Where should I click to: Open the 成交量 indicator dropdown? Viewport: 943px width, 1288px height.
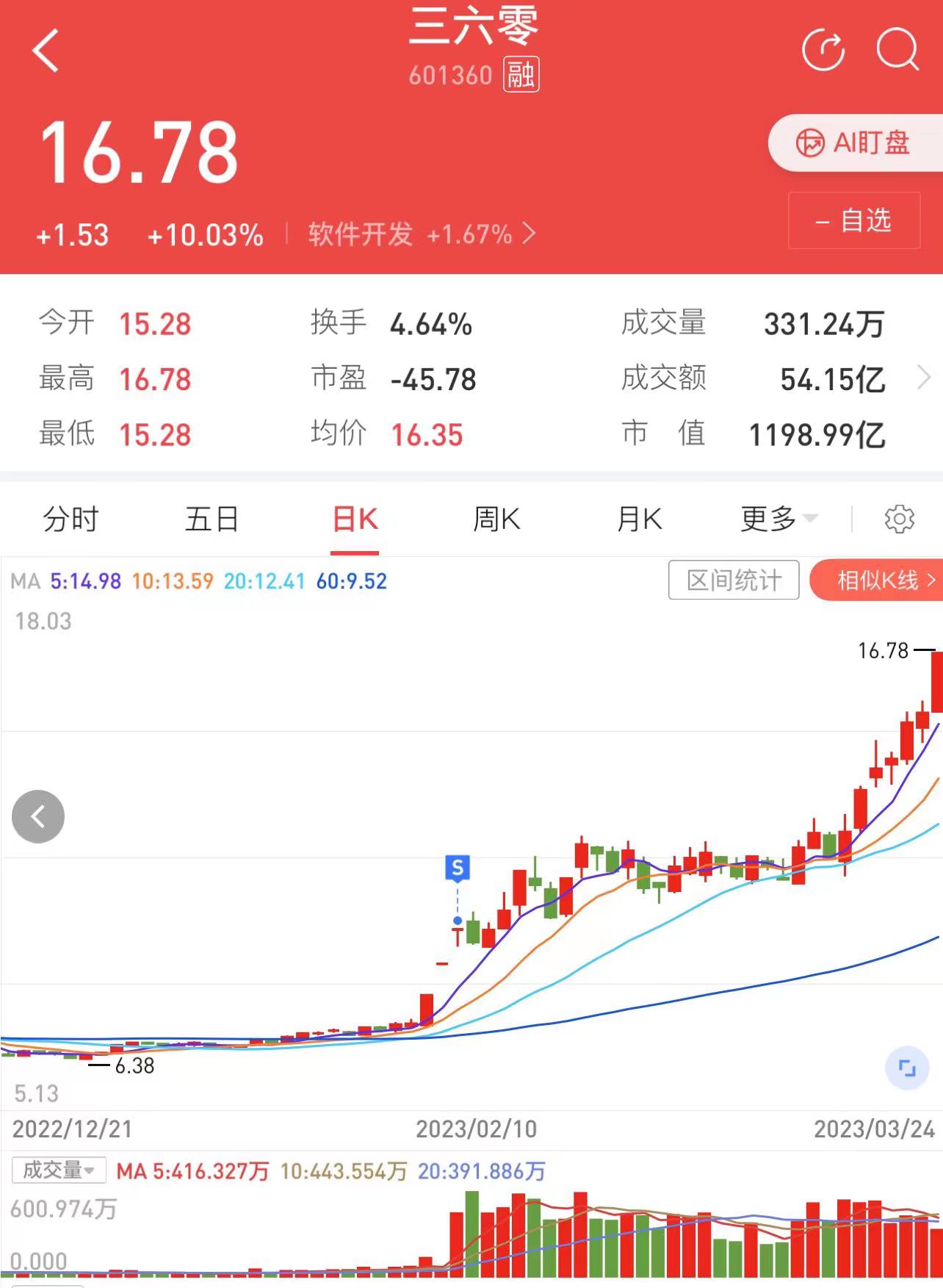coord(59,1170)
